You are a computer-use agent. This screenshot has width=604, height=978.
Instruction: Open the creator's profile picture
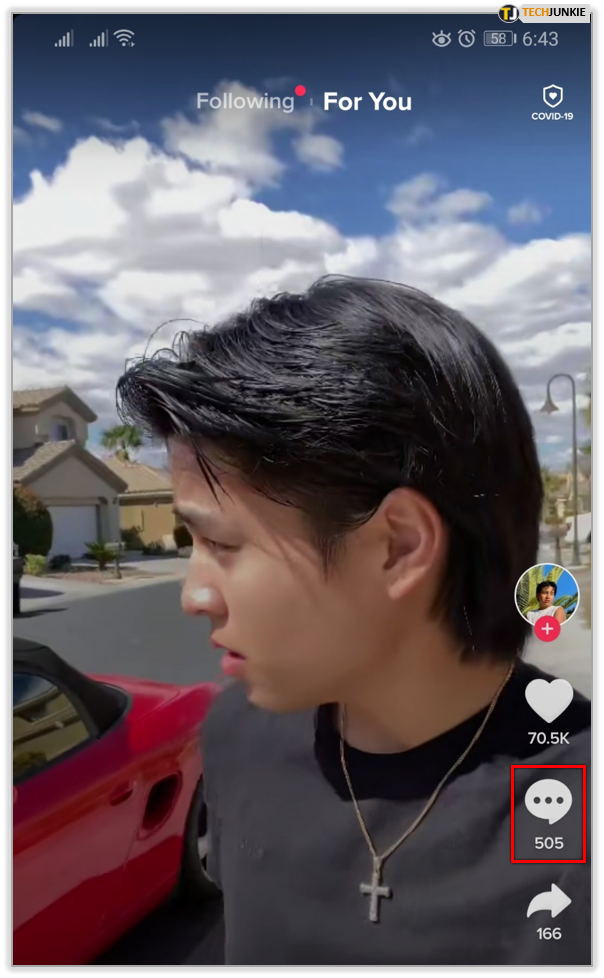point(547,594)
